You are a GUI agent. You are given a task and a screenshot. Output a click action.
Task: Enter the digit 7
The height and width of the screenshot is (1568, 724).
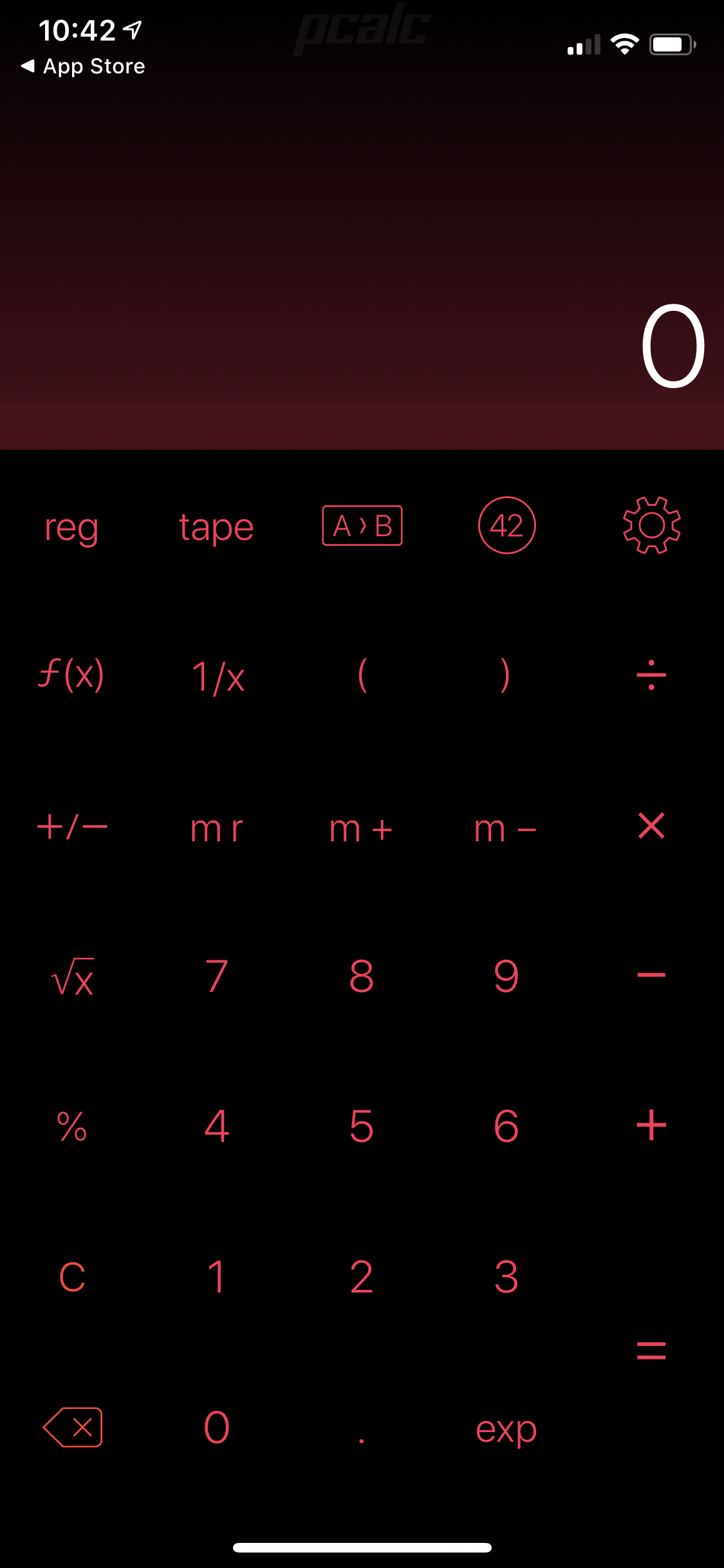pos(217,976)
